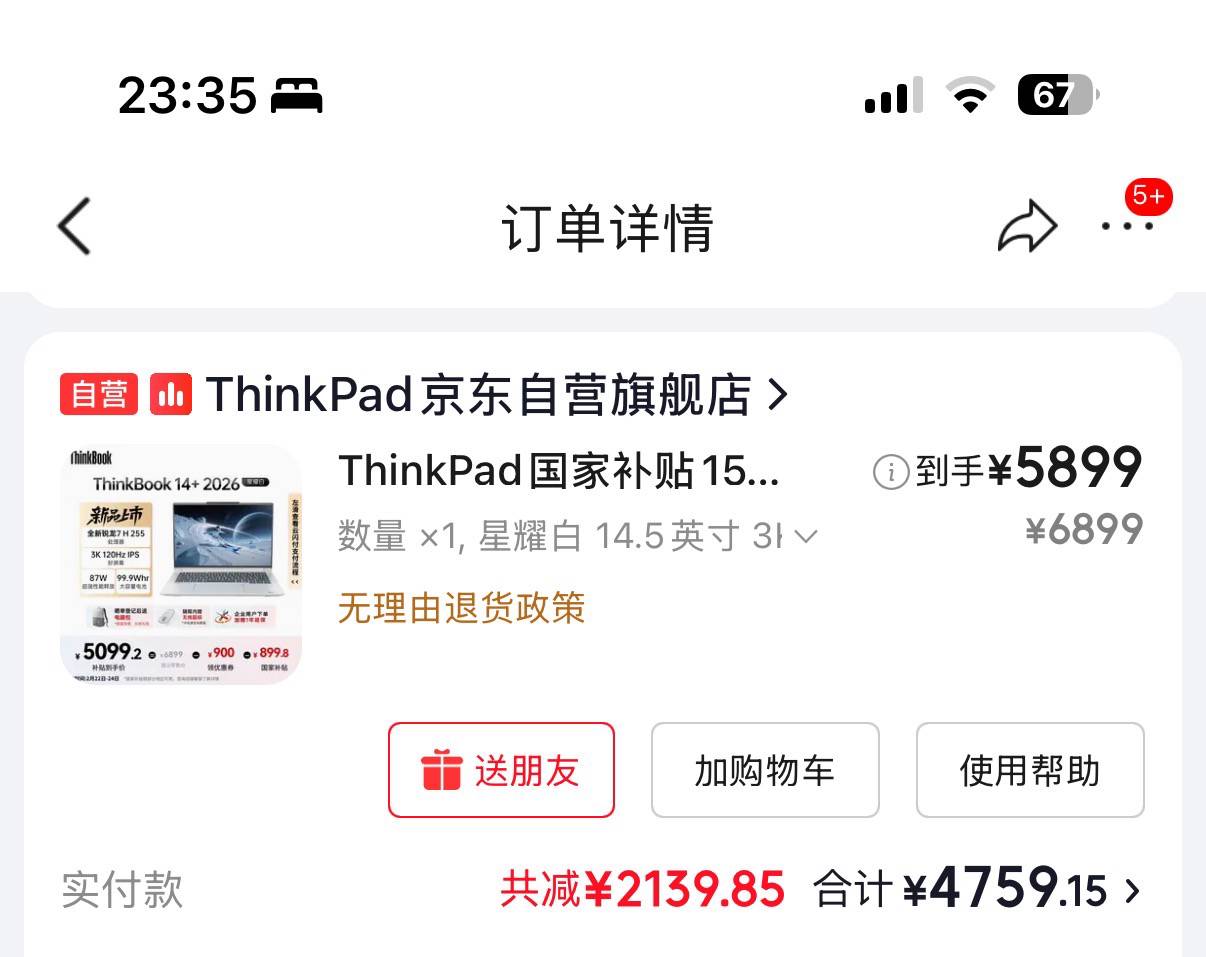The height and width of the screenshot is (957, 1206).
Task: Open the ThinkBook 14+ product image
Action: [x=181, y=565]
